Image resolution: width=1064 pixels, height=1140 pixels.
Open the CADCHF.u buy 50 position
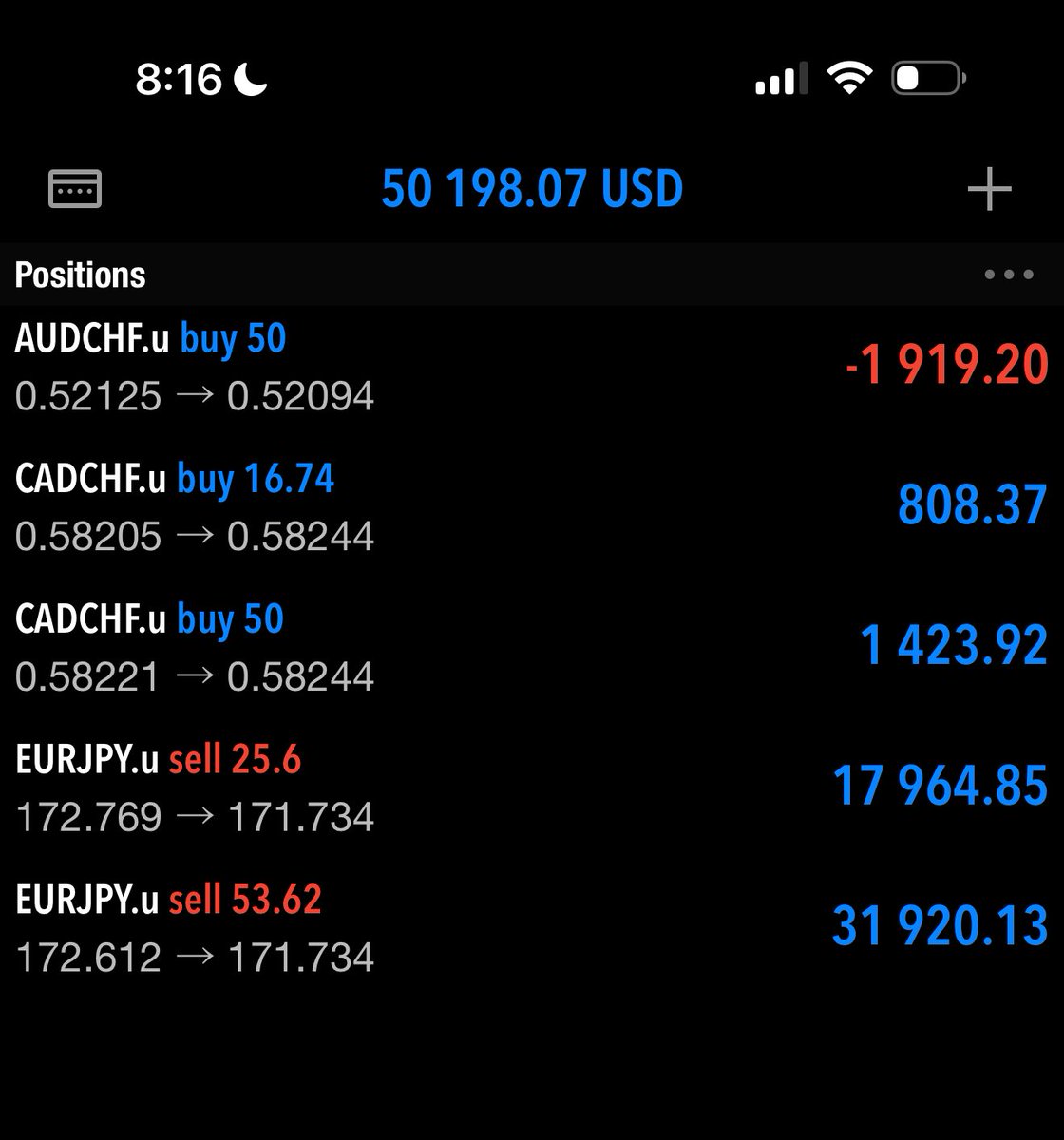(x=532, y=646)
